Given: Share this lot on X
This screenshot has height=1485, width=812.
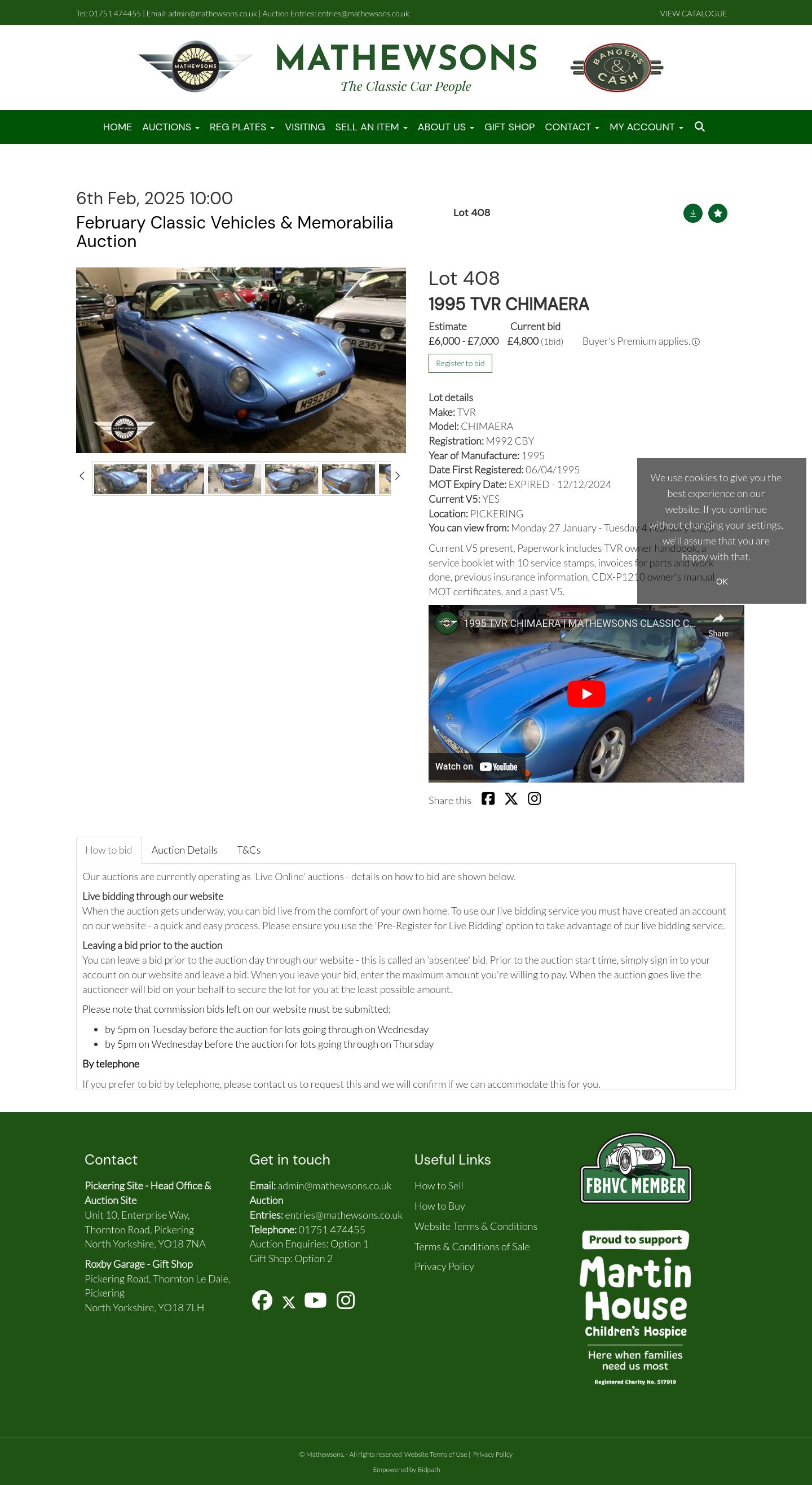Looking at the screenshot, I should click(x=511, y=798).
